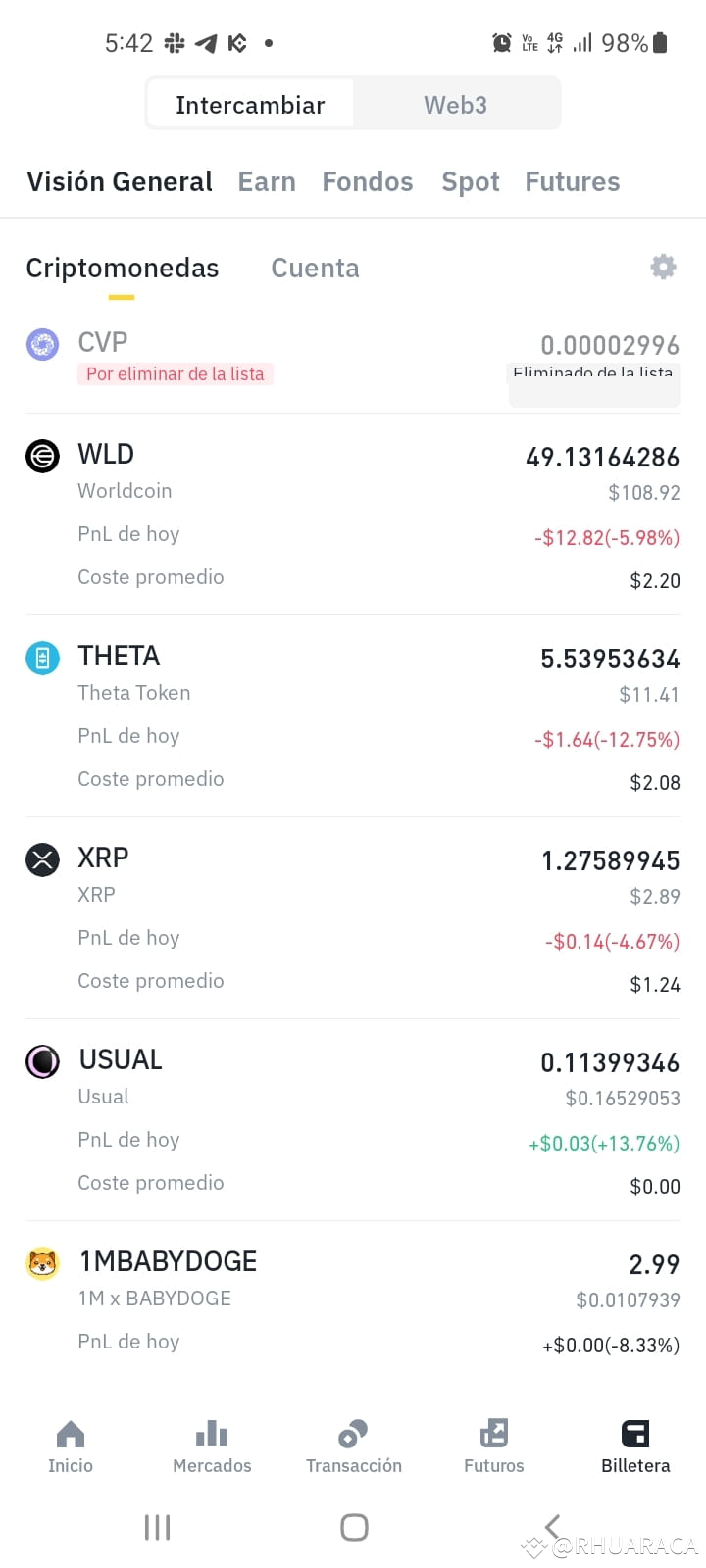Open the Transacción tab
Image resolution: width=706 pixels, height=1568 pixels.
tap(353, 1446)
